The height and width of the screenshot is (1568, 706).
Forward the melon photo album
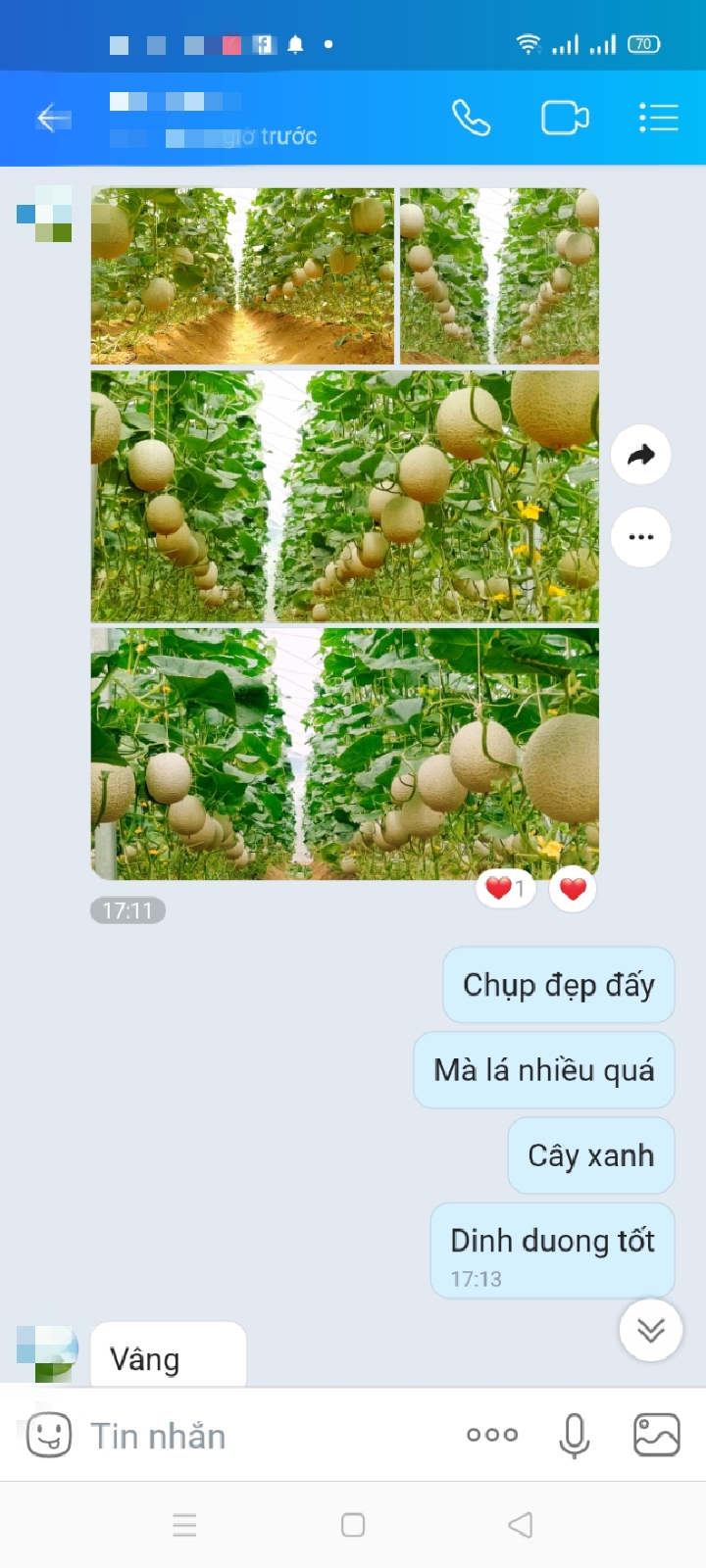(640, 455)
